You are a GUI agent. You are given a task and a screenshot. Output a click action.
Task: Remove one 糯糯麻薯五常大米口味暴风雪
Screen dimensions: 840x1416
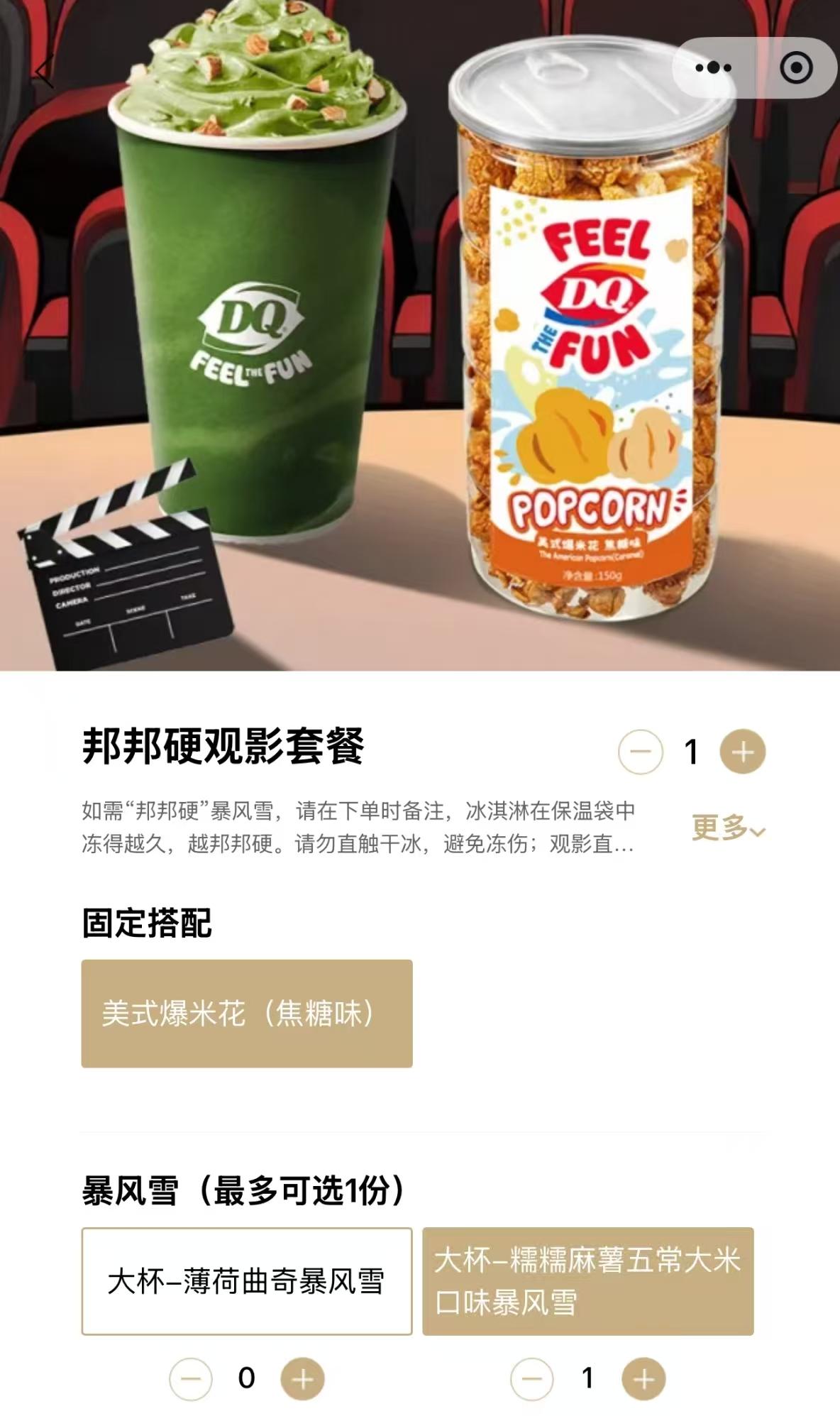pos(532,1378)
